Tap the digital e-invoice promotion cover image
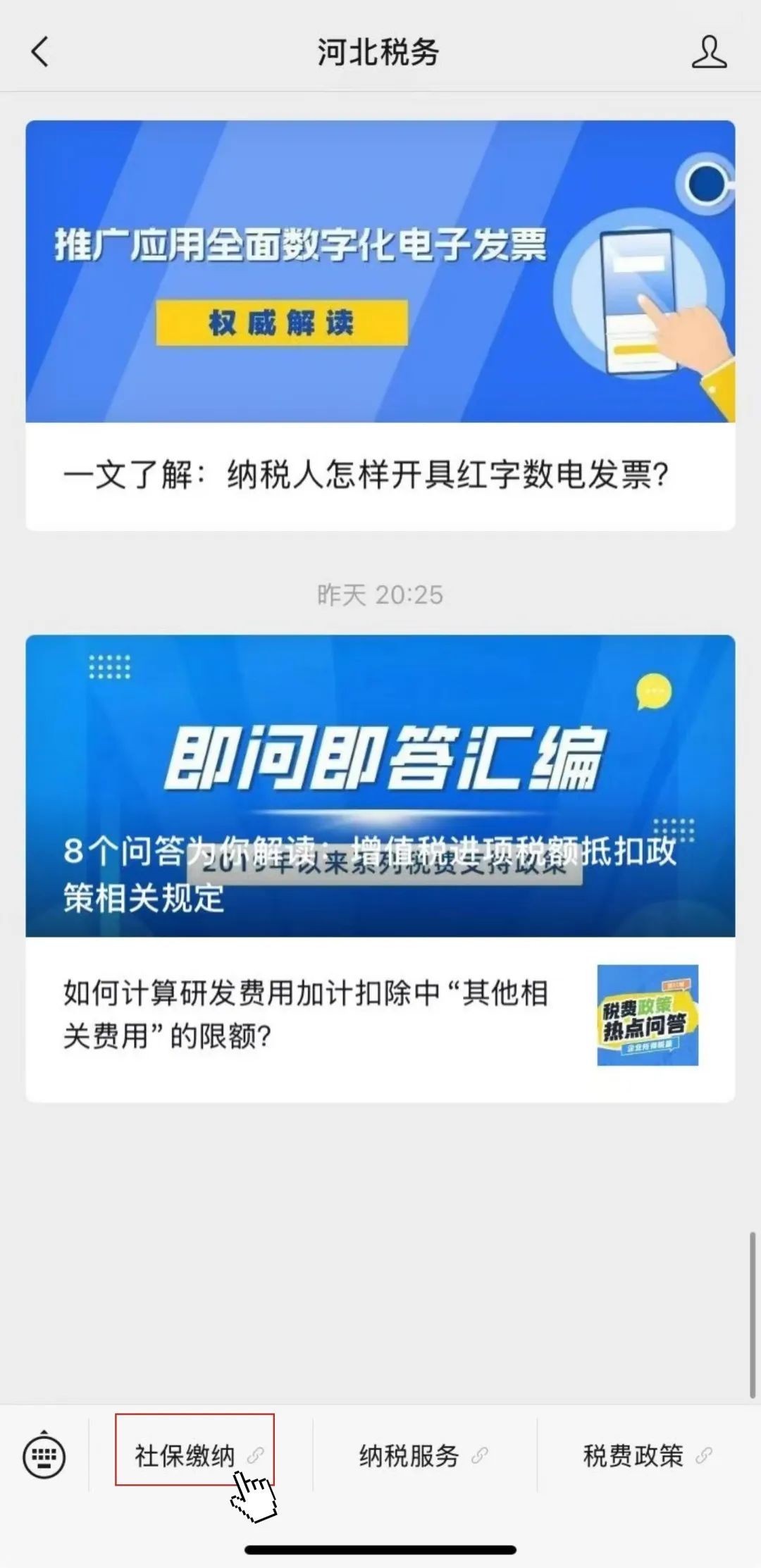 point(380,271)
